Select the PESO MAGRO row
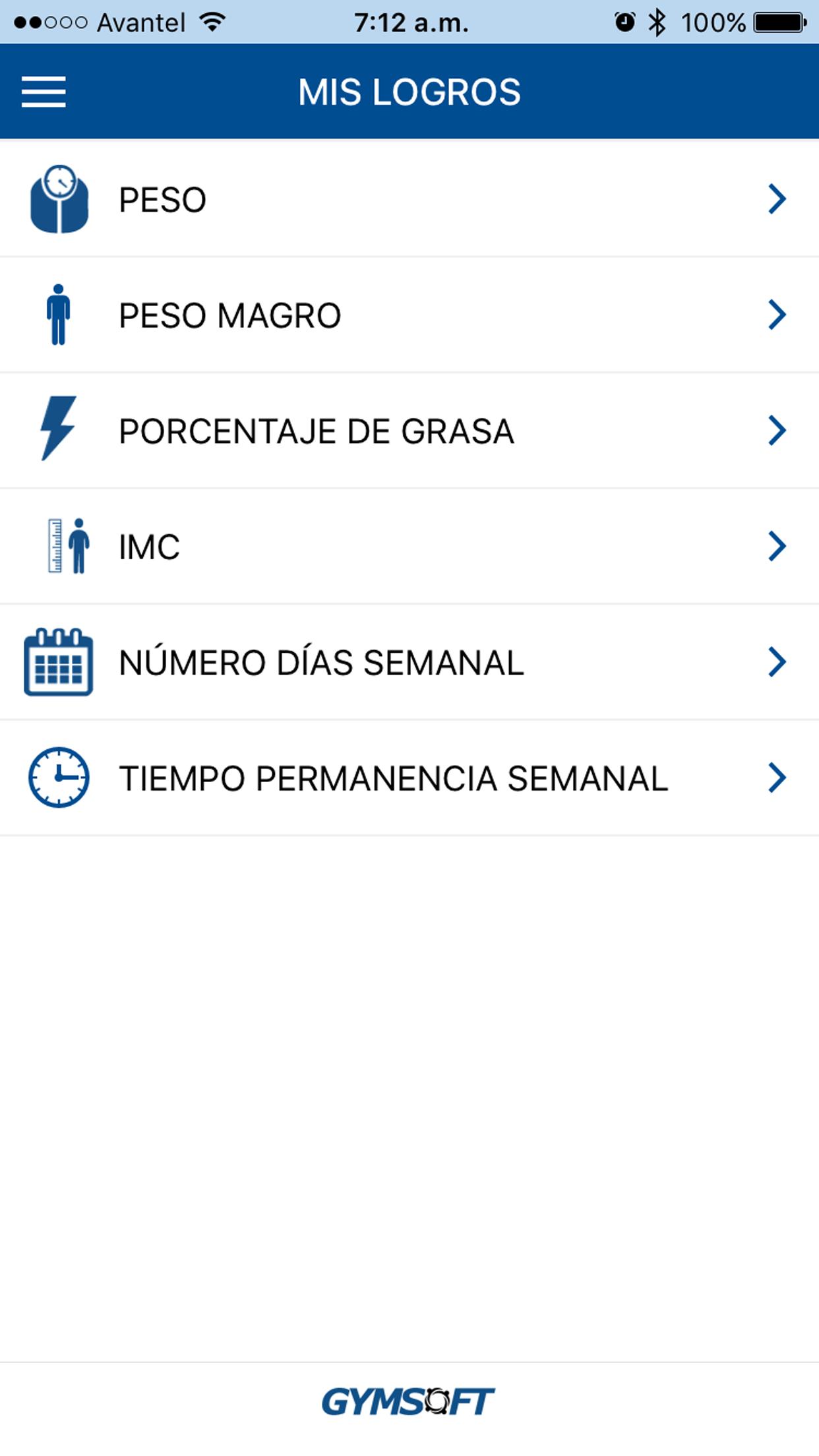 click(409, 315)
